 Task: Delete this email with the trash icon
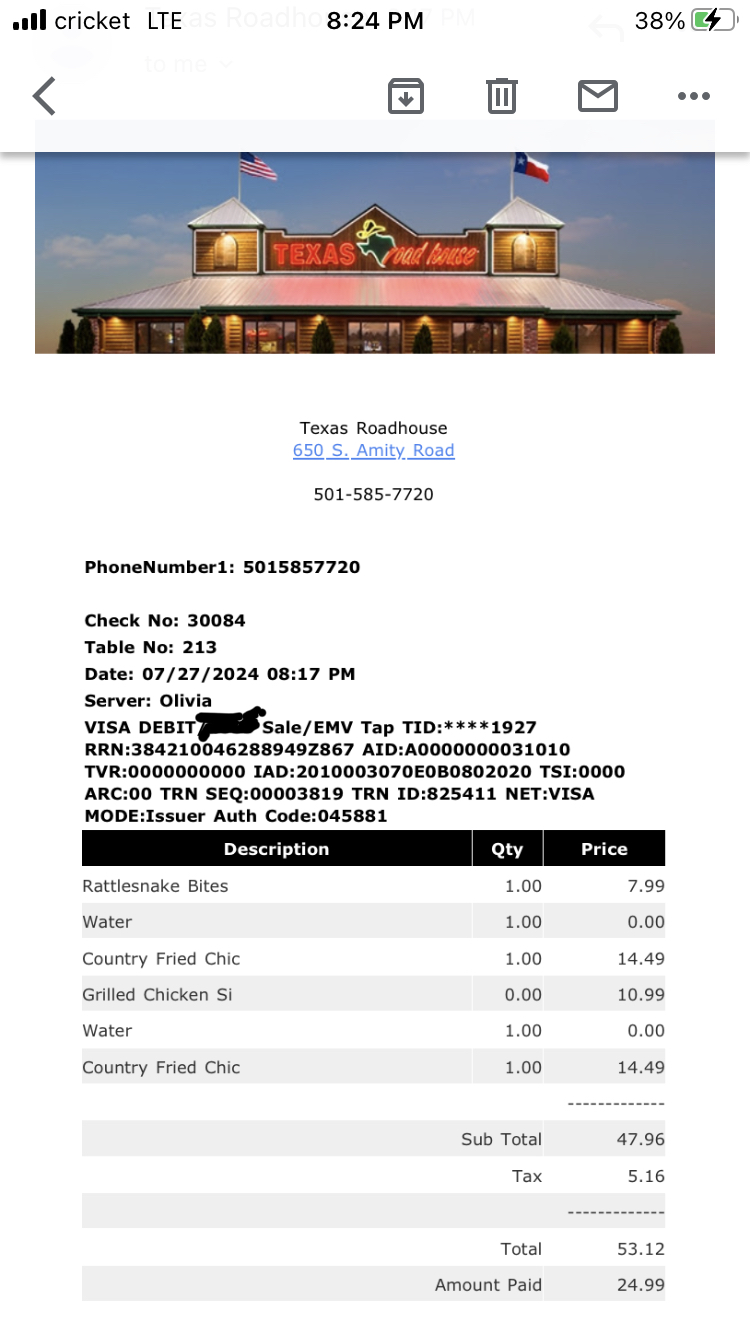(x=501, y=96)
